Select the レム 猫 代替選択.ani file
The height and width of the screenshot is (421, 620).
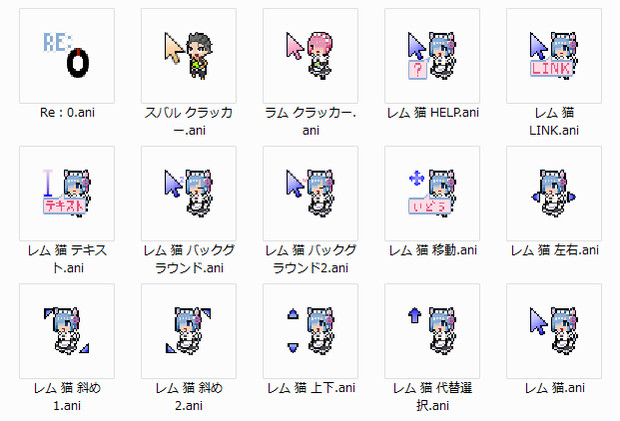tap(432, 331)
